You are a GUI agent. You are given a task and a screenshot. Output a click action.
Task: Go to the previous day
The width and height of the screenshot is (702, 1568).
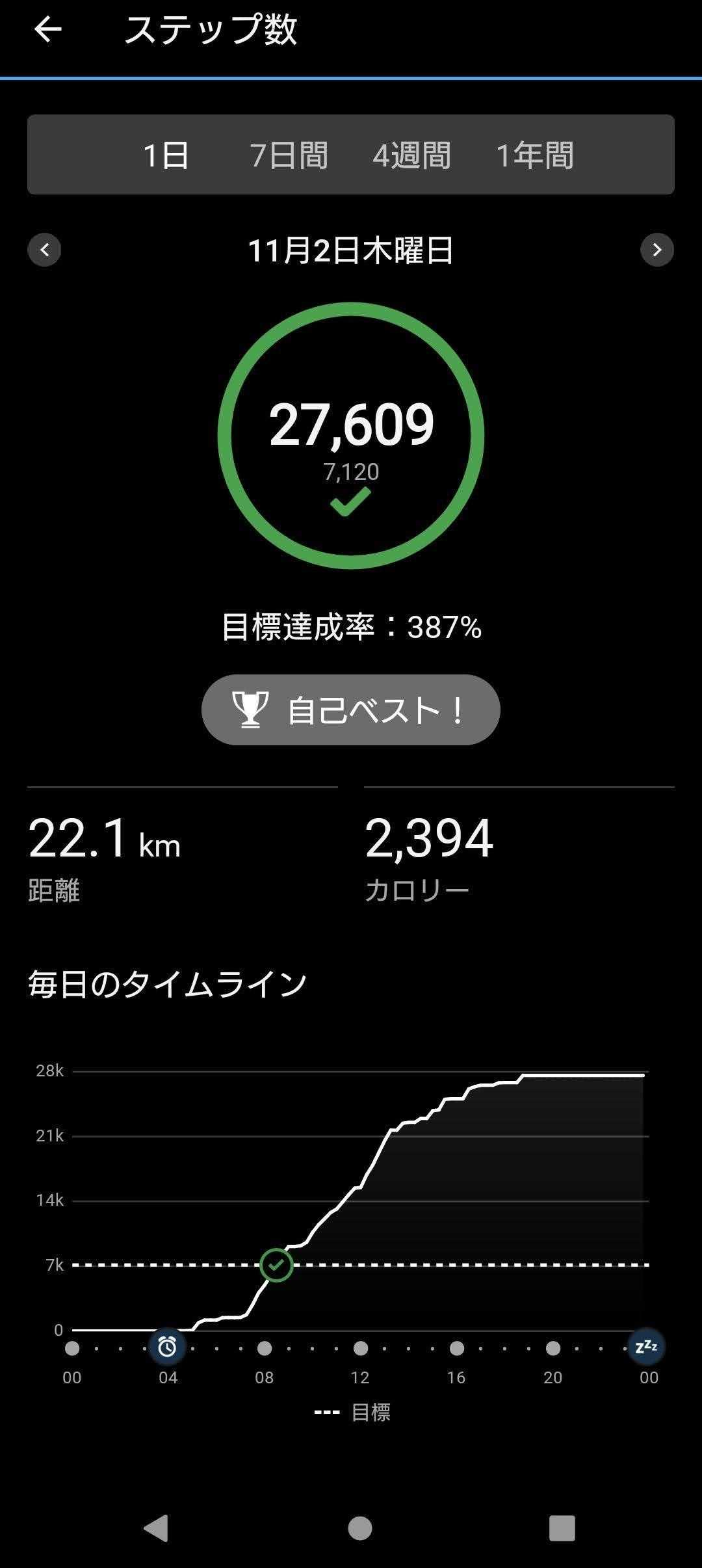pos(44,250)
